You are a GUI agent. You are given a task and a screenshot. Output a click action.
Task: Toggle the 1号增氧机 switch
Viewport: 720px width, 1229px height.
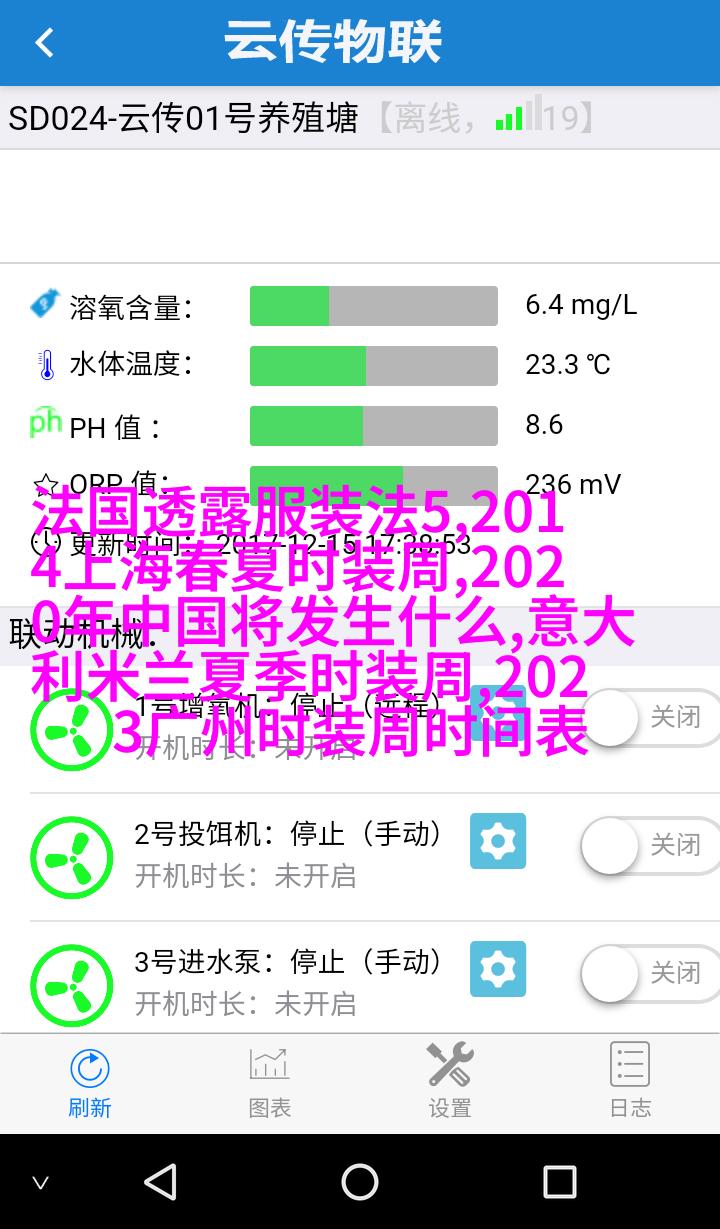click(648, 717)
